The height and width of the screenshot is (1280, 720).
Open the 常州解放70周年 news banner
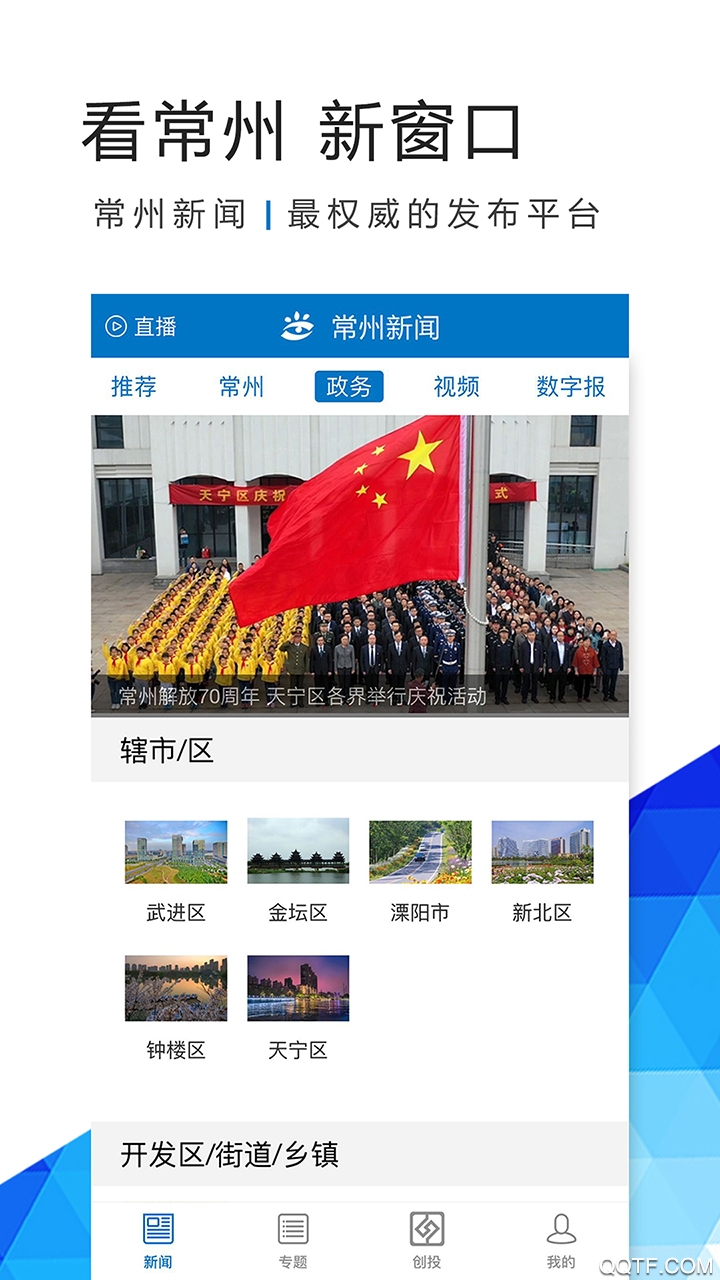click(360, 560)
